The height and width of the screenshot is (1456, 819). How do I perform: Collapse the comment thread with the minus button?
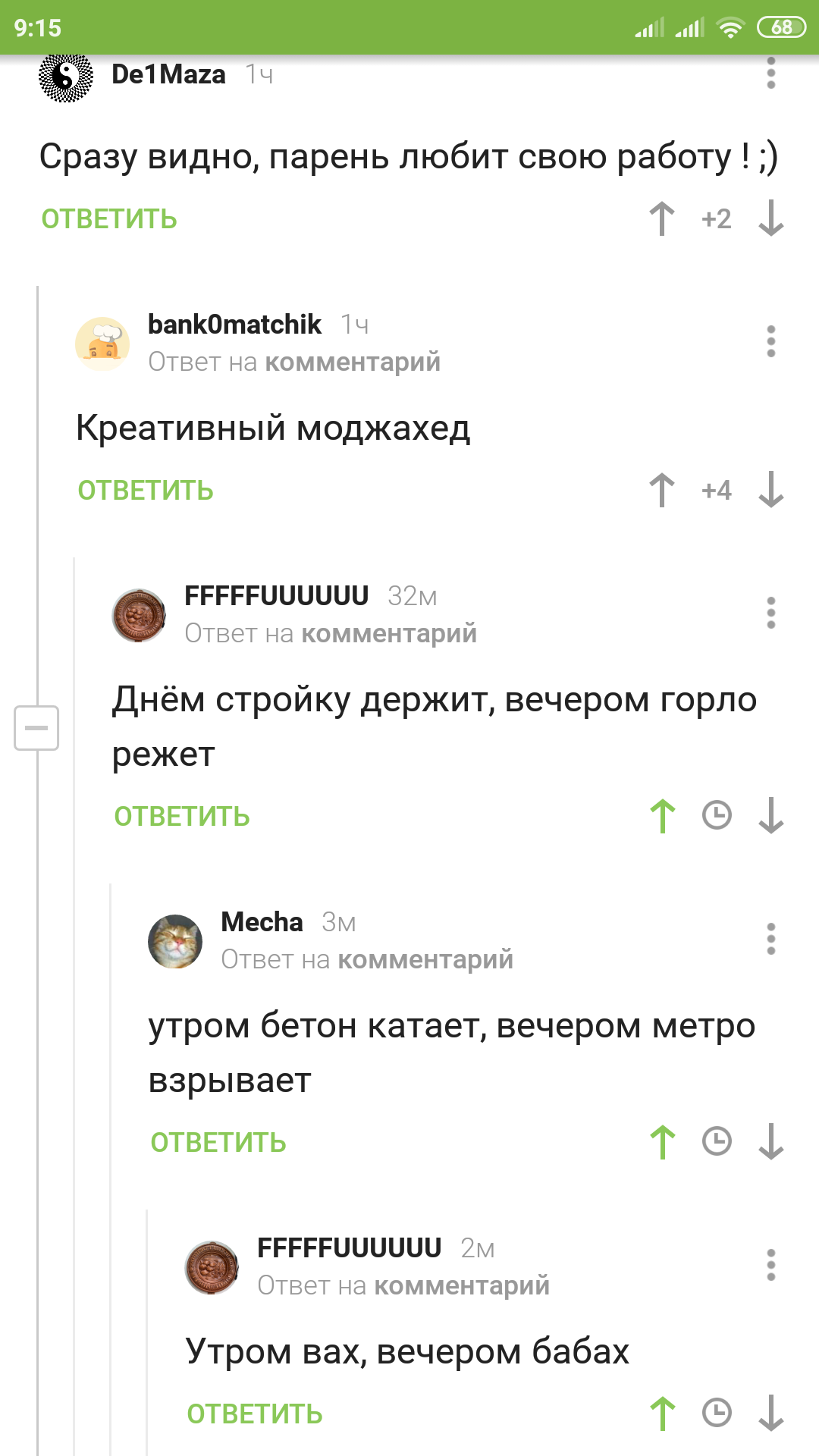tap(36, 728)
